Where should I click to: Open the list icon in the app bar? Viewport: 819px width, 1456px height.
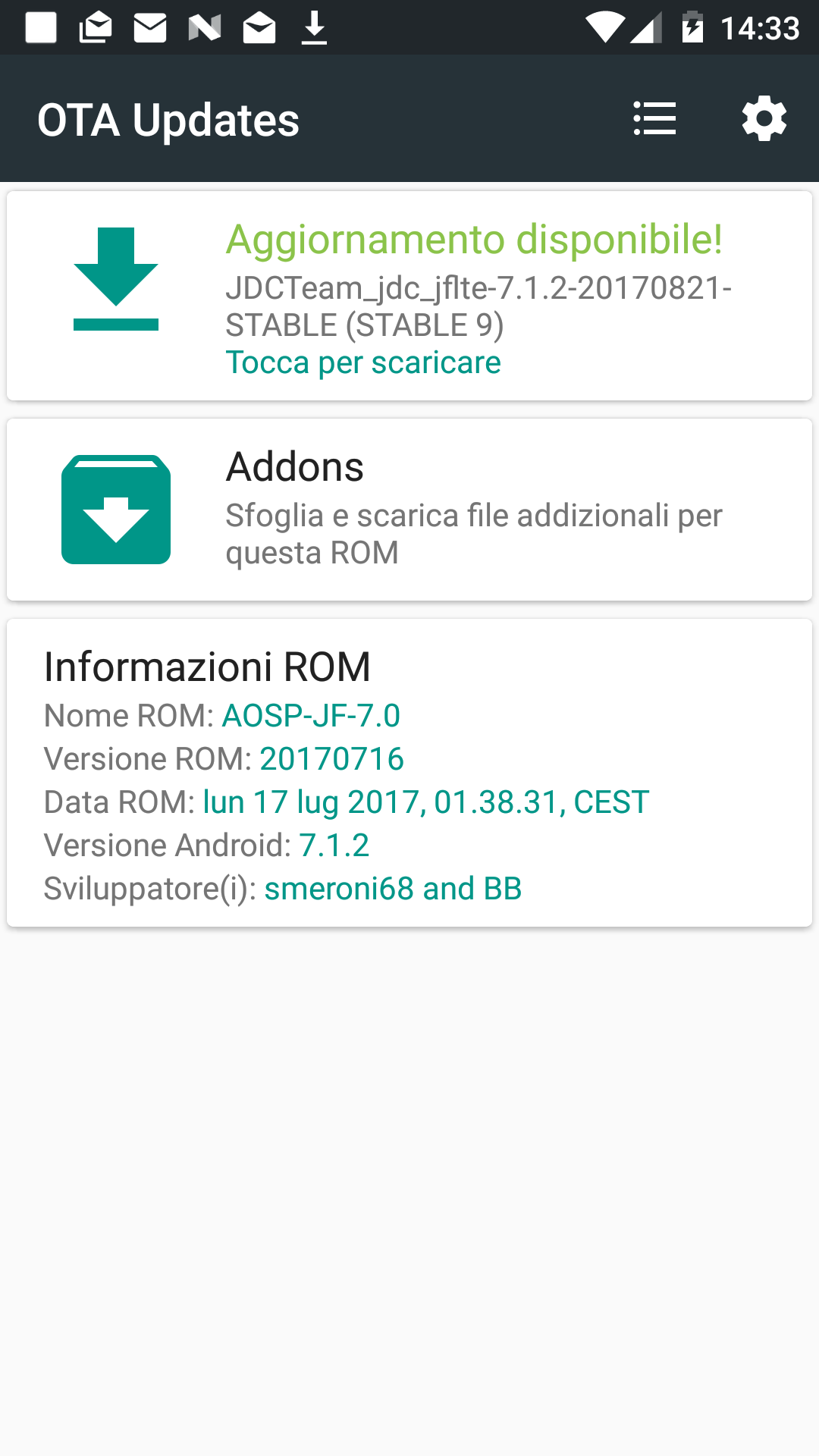654,119
